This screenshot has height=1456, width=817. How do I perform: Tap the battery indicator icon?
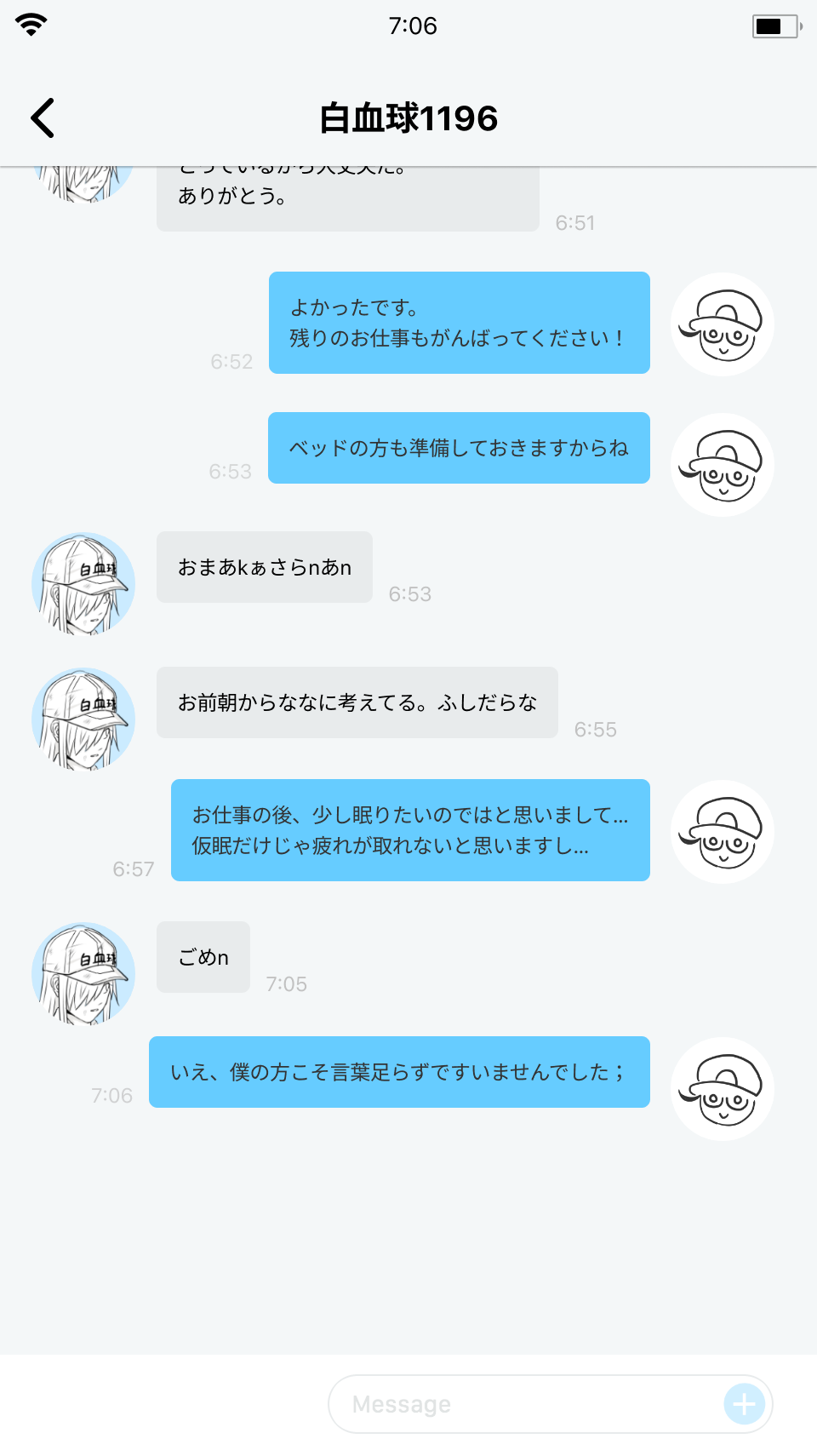tap(771, 26)
